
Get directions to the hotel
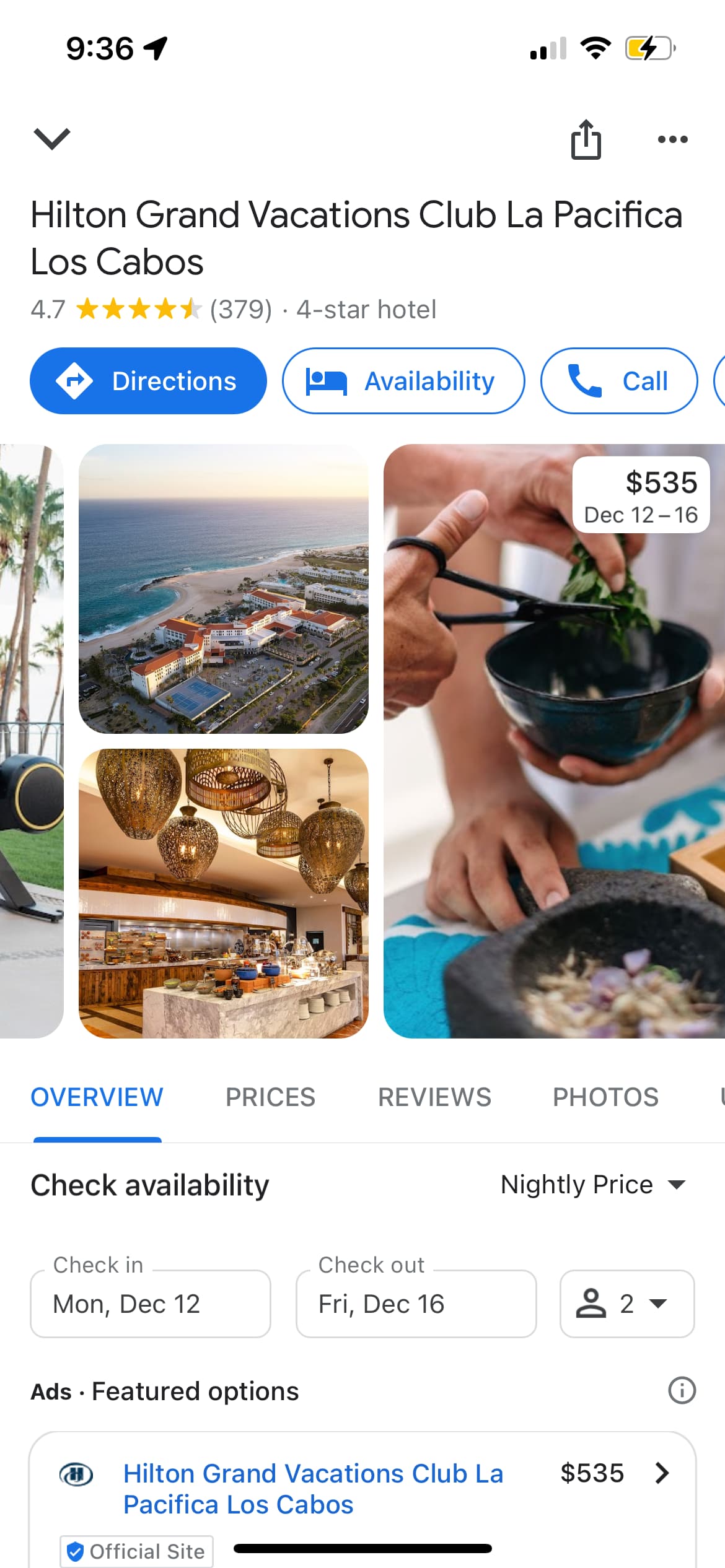coord(148,381)
